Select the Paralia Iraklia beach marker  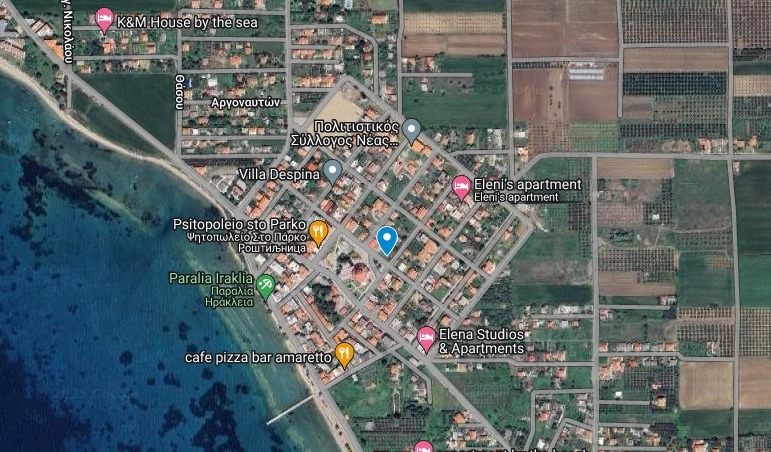(x=265, y=285)
